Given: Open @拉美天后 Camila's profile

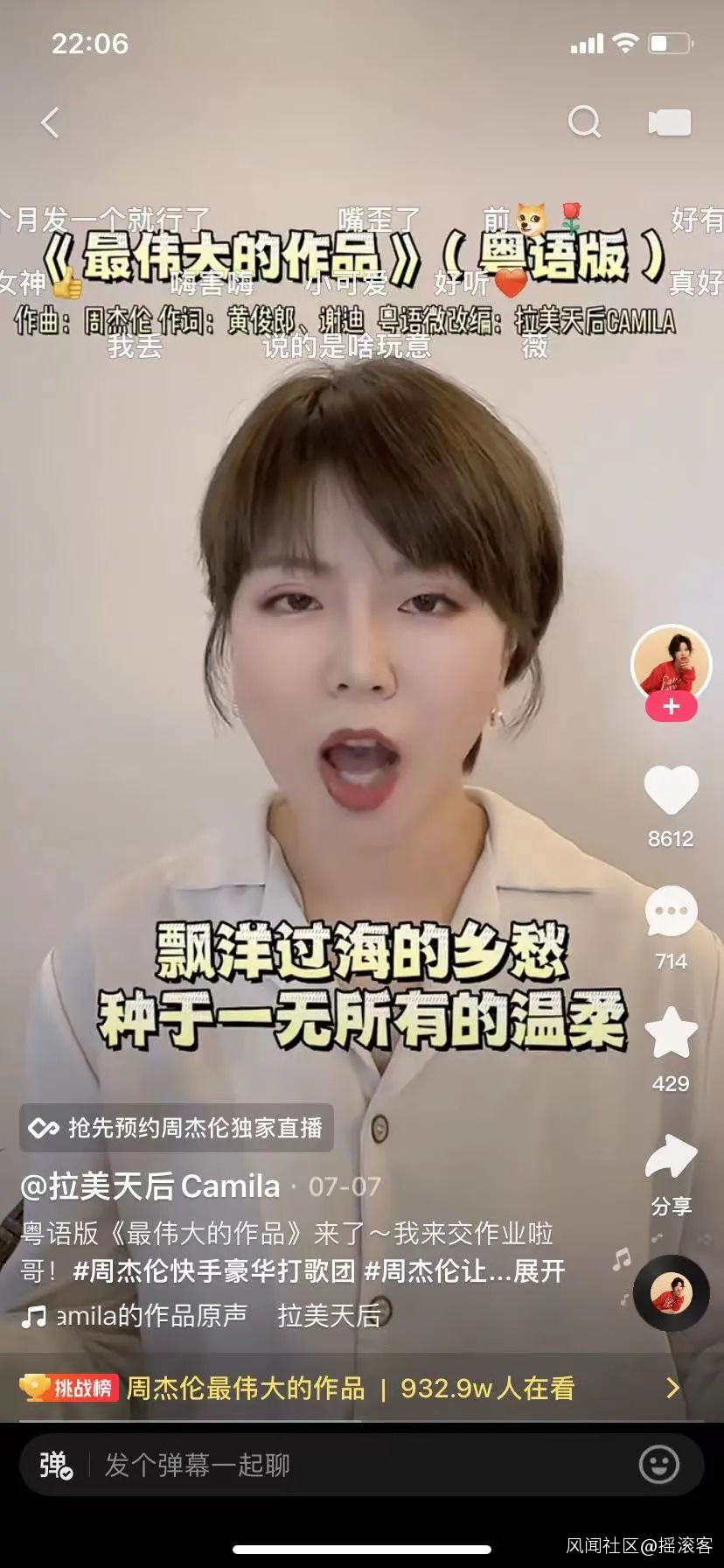Looking at the screenshot, I should 150,1186.
